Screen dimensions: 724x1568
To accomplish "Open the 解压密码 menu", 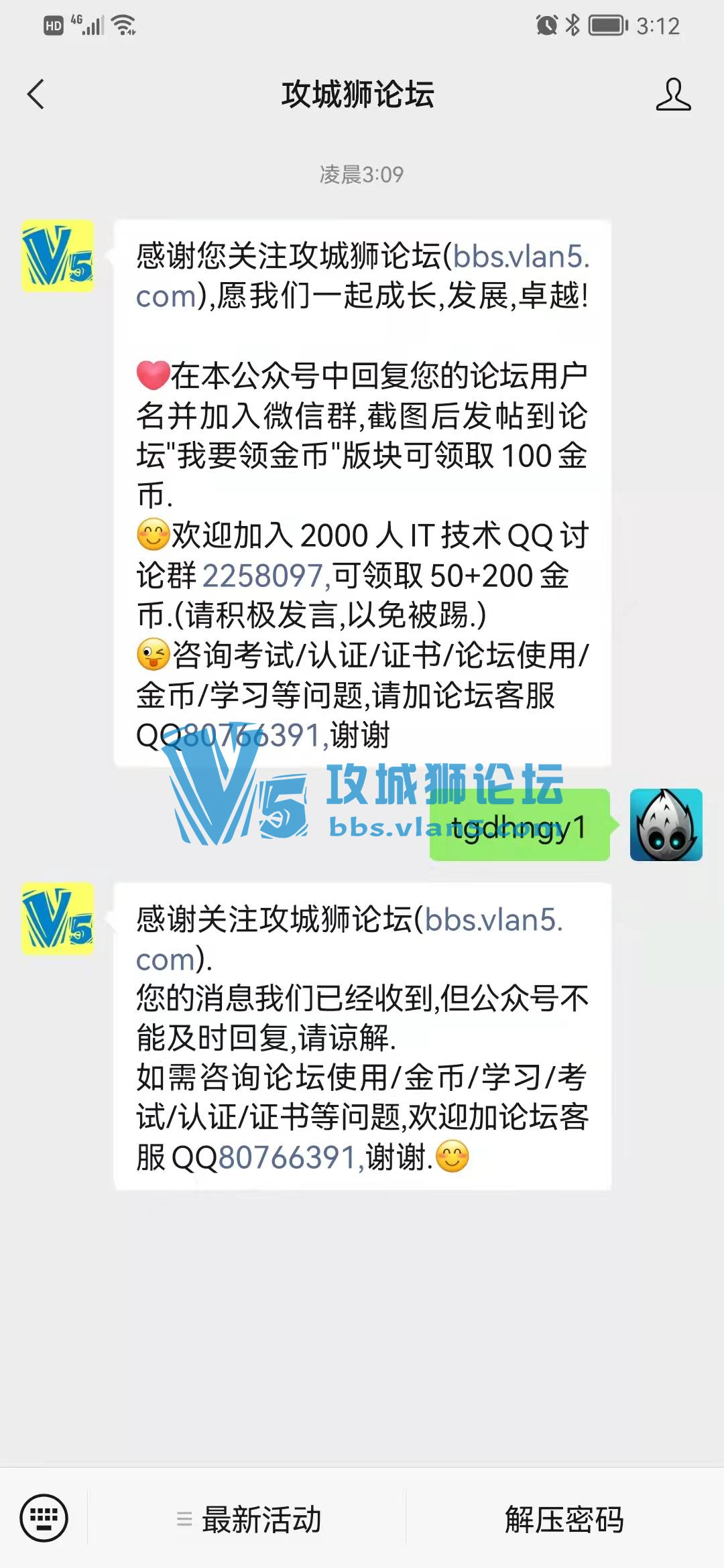I will (564, 1519).
